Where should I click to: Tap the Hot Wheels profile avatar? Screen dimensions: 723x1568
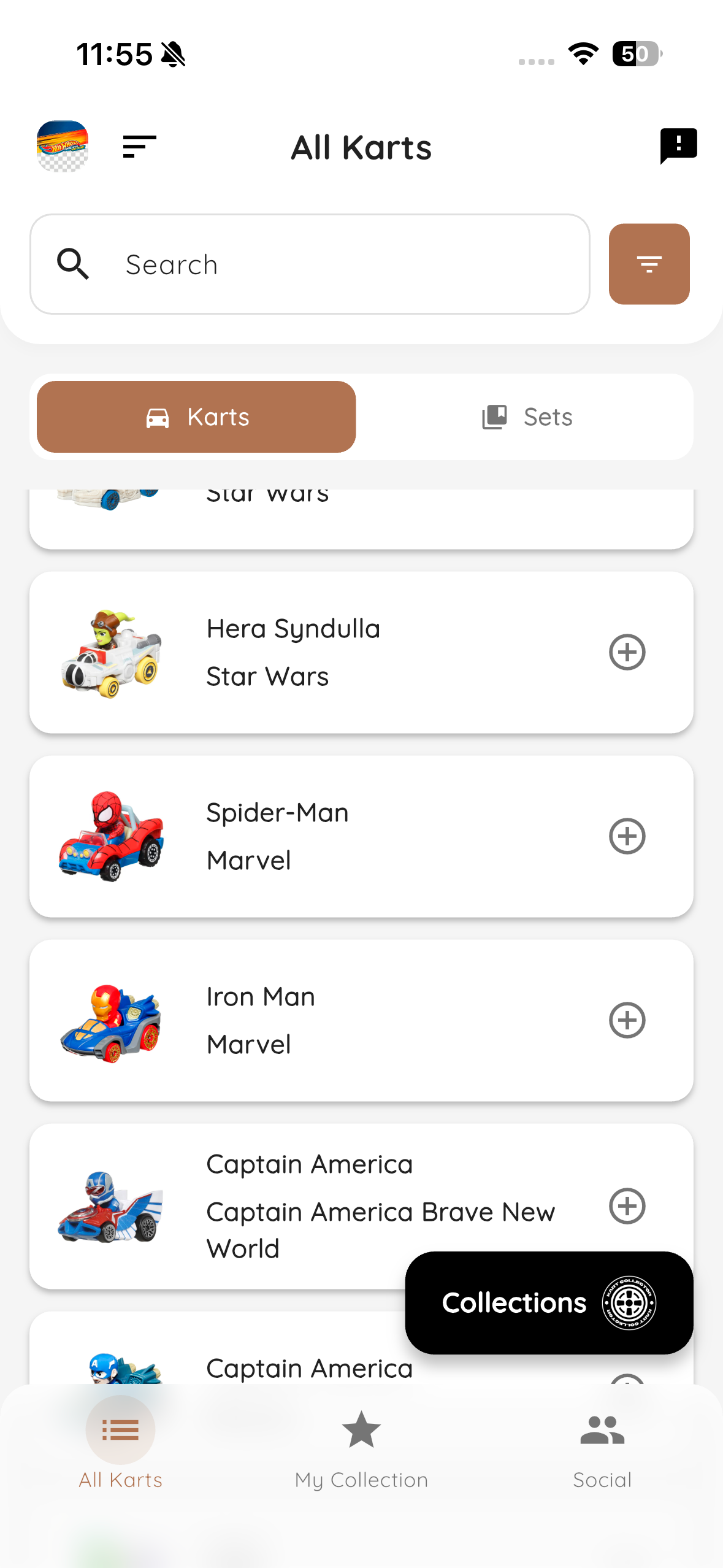click(x=63, y=146)
